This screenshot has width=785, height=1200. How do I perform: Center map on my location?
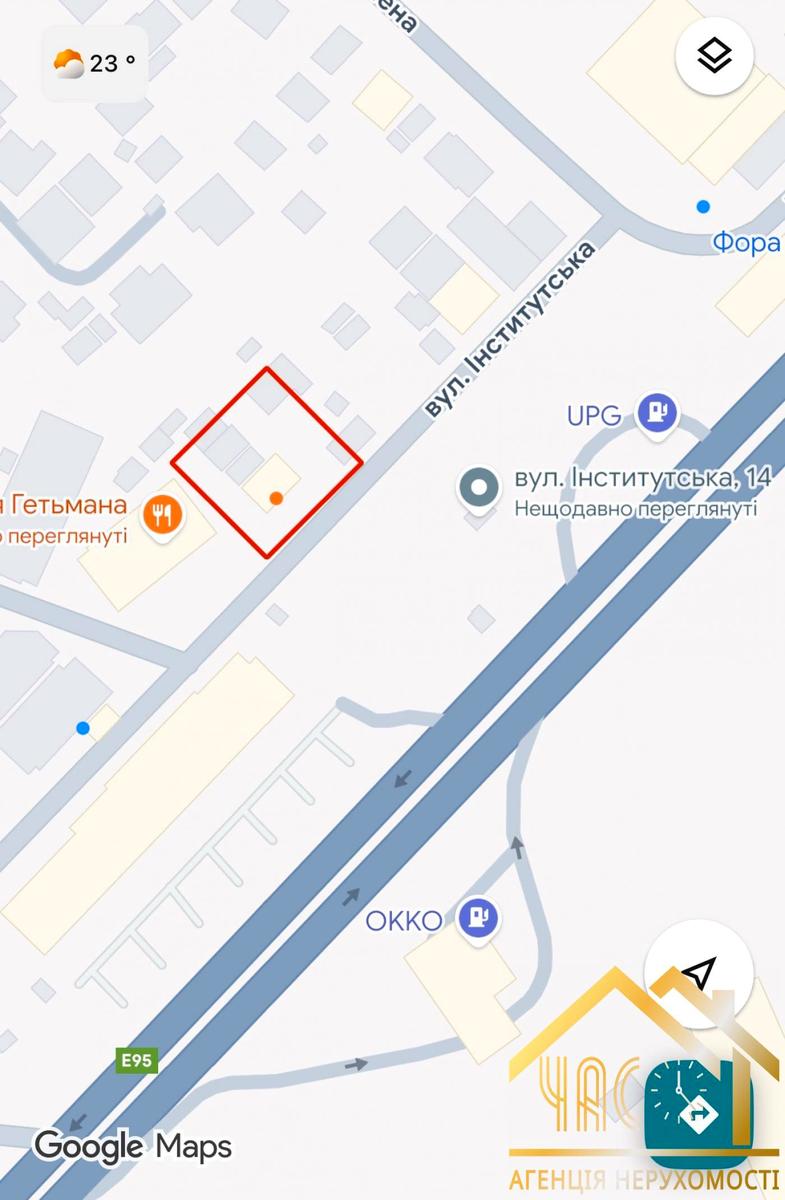698,972
